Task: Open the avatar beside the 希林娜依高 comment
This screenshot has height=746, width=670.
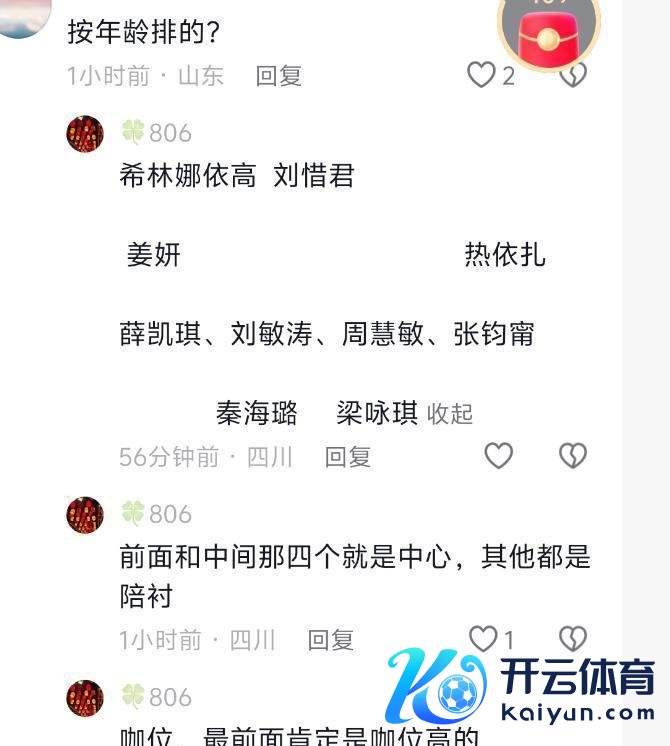Action: coord(85,134)
